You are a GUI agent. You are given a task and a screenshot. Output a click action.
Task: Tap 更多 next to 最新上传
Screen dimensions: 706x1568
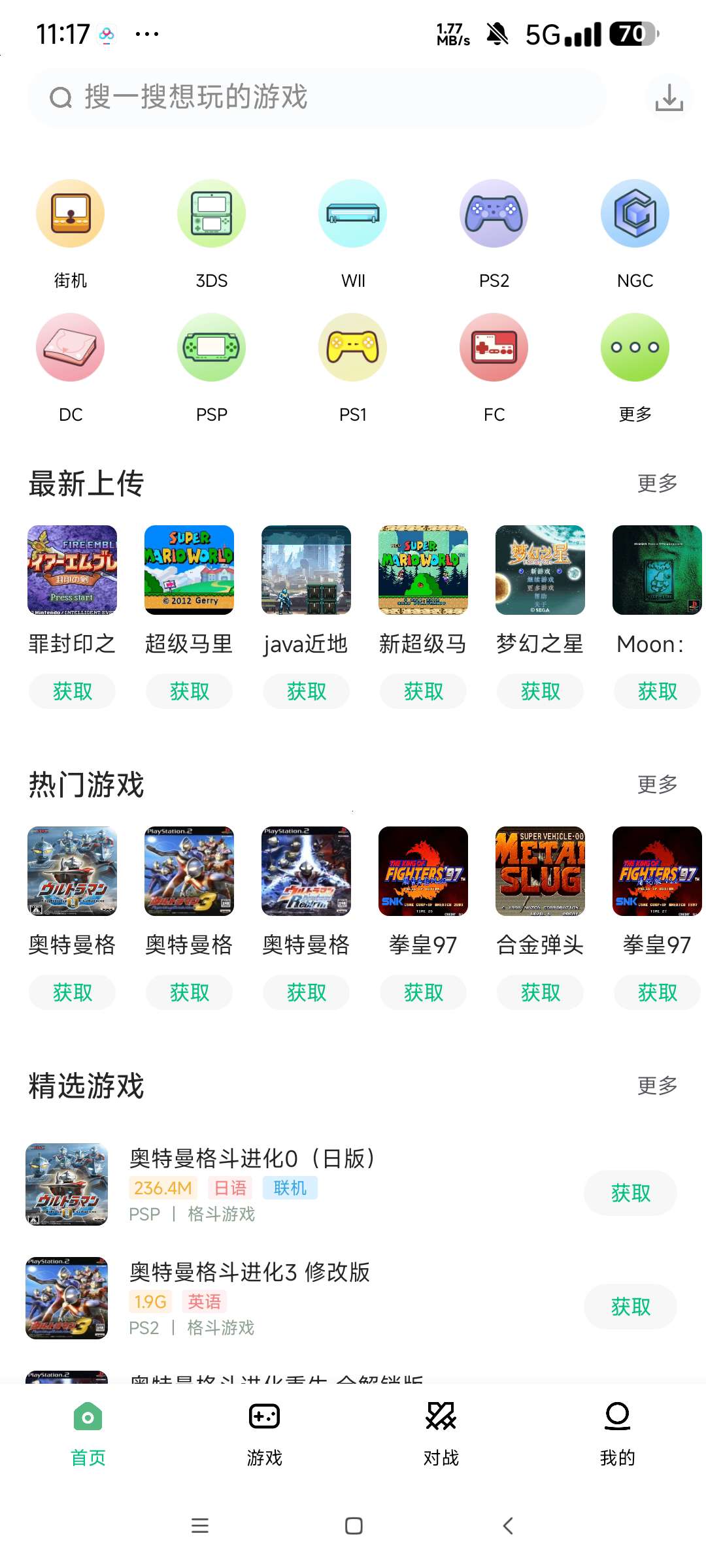(x=657, y=483)
